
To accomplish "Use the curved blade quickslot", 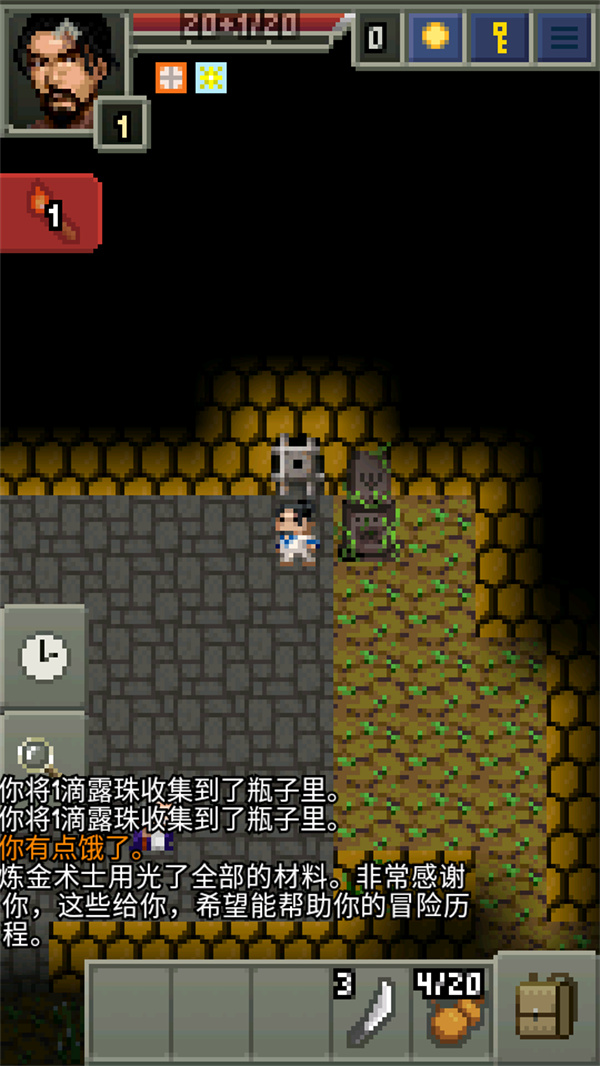I will pyautogui.click(x=370, y=1010).
